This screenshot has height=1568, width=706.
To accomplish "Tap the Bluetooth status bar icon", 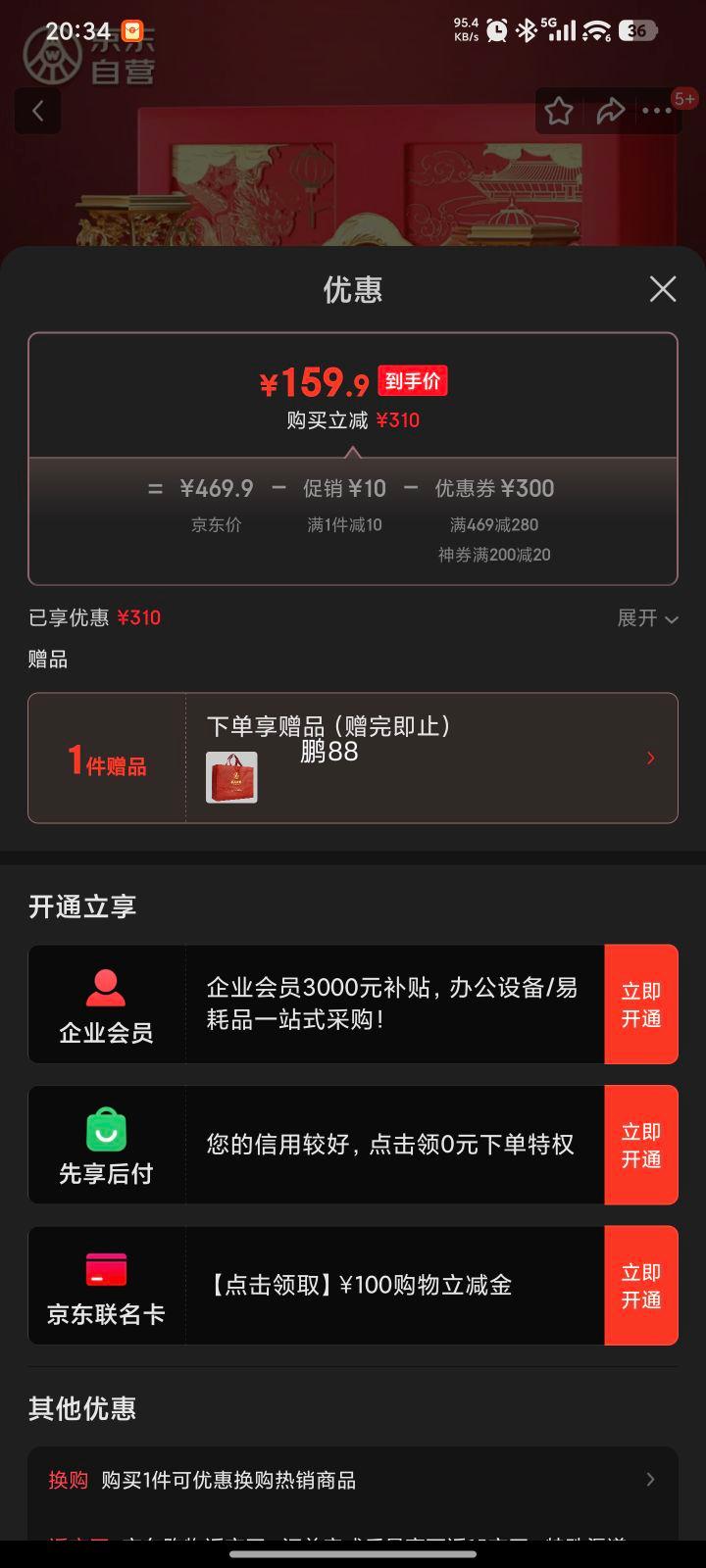I will (x=526, y=30).
